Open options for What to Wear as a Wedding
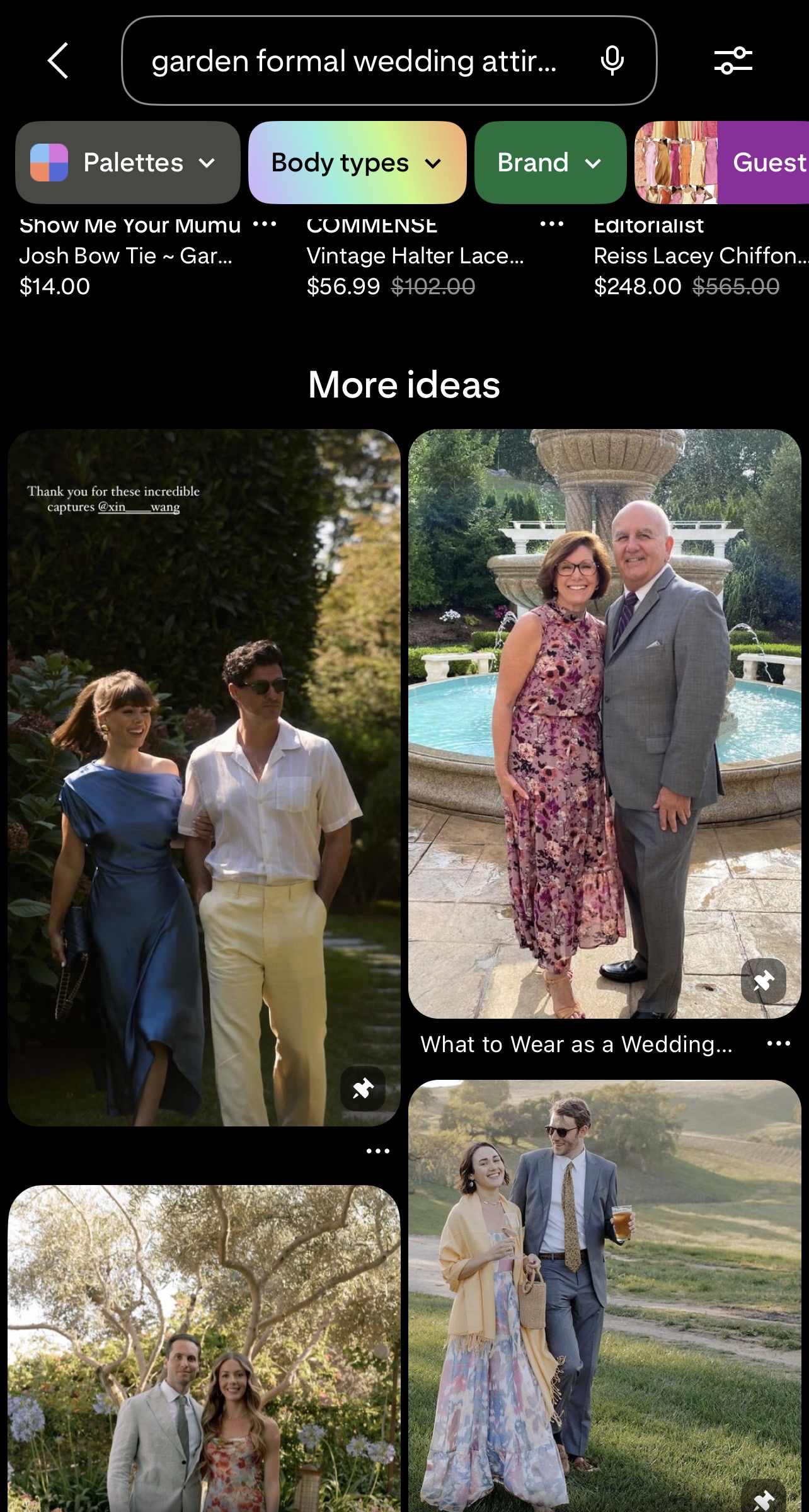Screen dimensions: 809x1512 click(778, 1044)
